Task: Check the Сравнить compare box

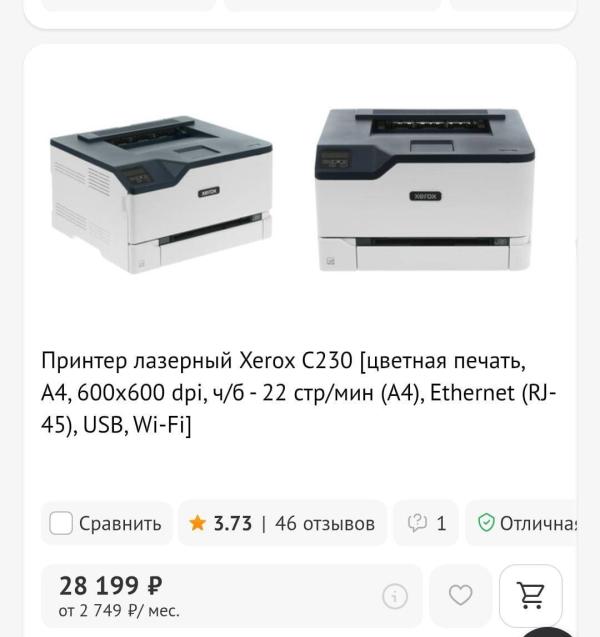Action: [x=62, y=523]
